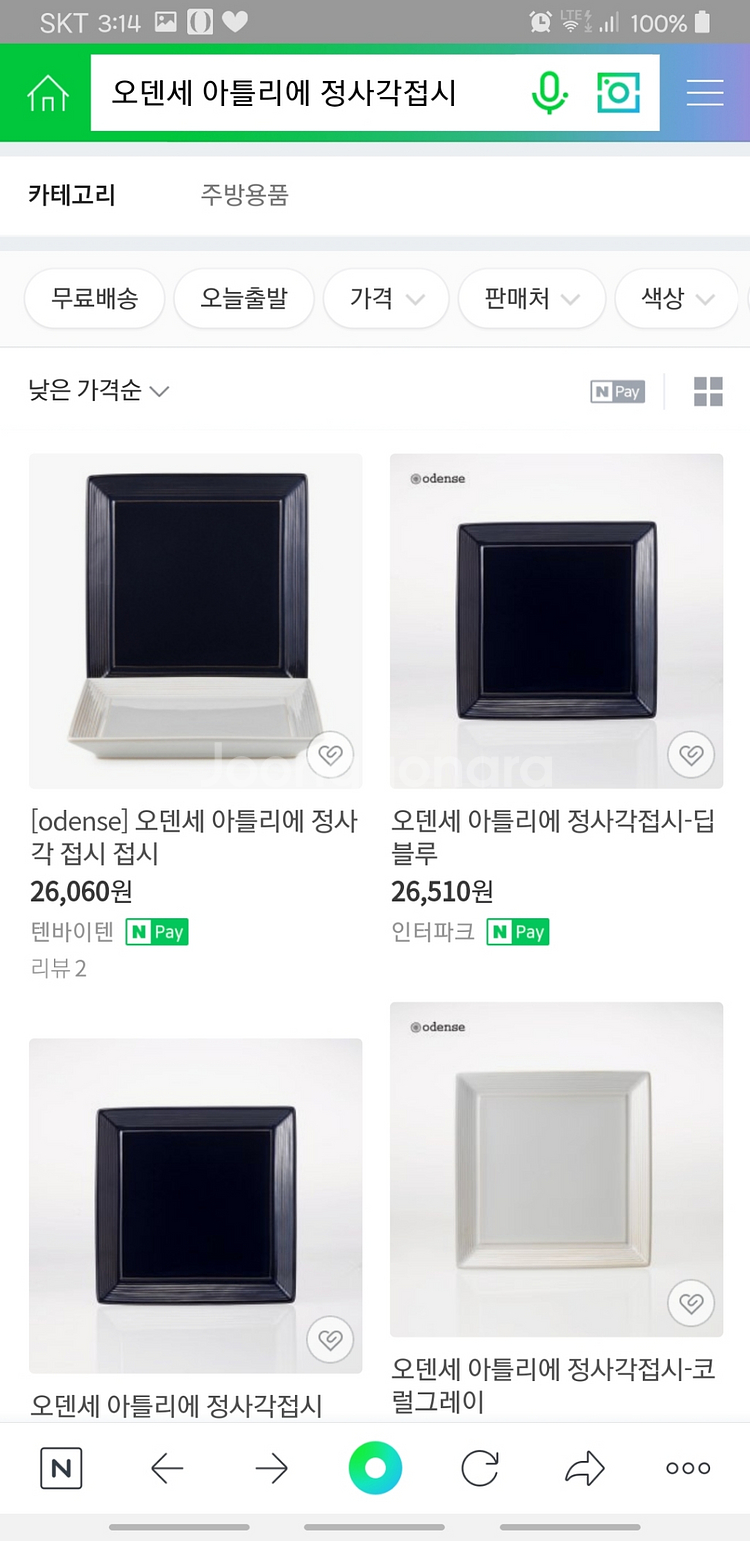Change sorting via 낮은 가격순 dropdown
750x1541 pixels.
pos(98,392)
